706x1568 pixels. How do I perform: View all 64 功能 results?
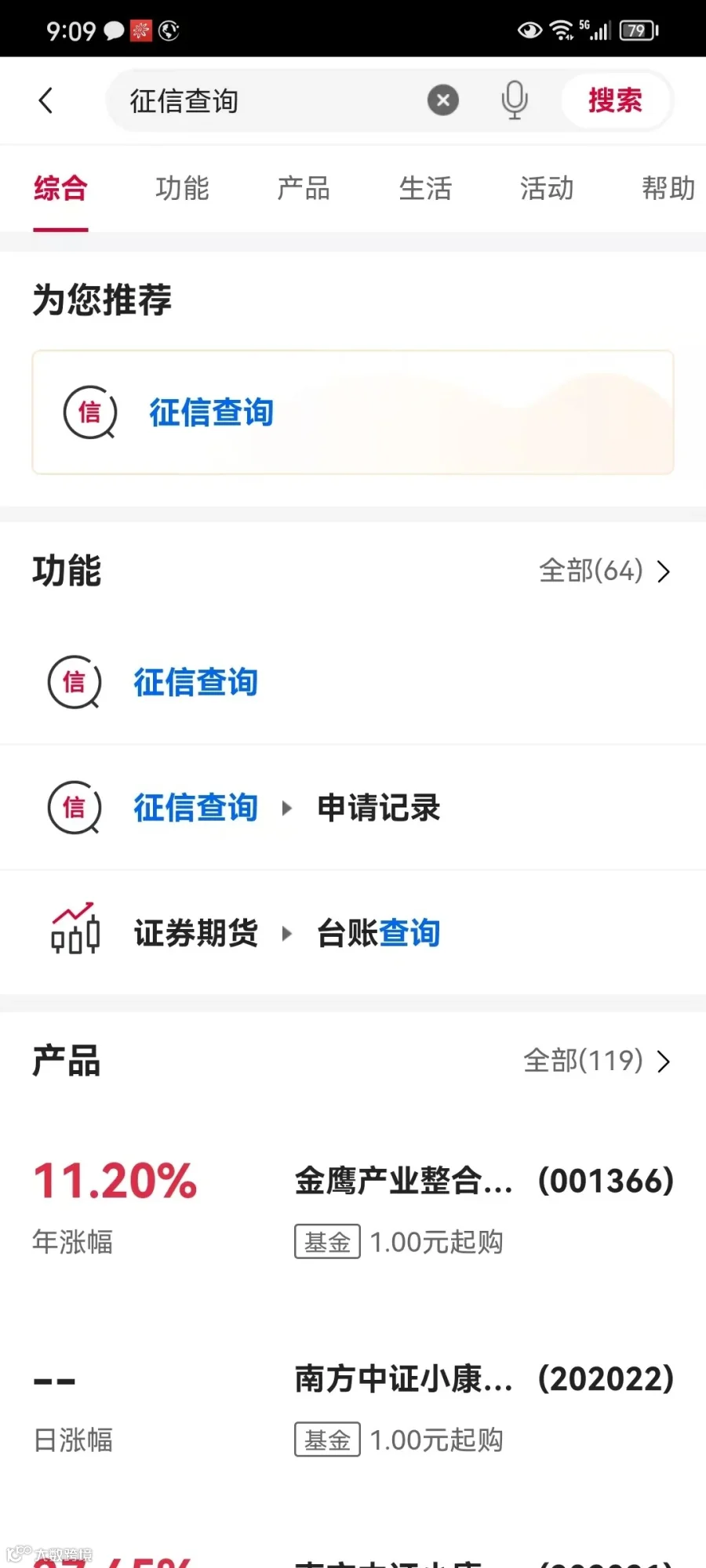tap(605, 571)
